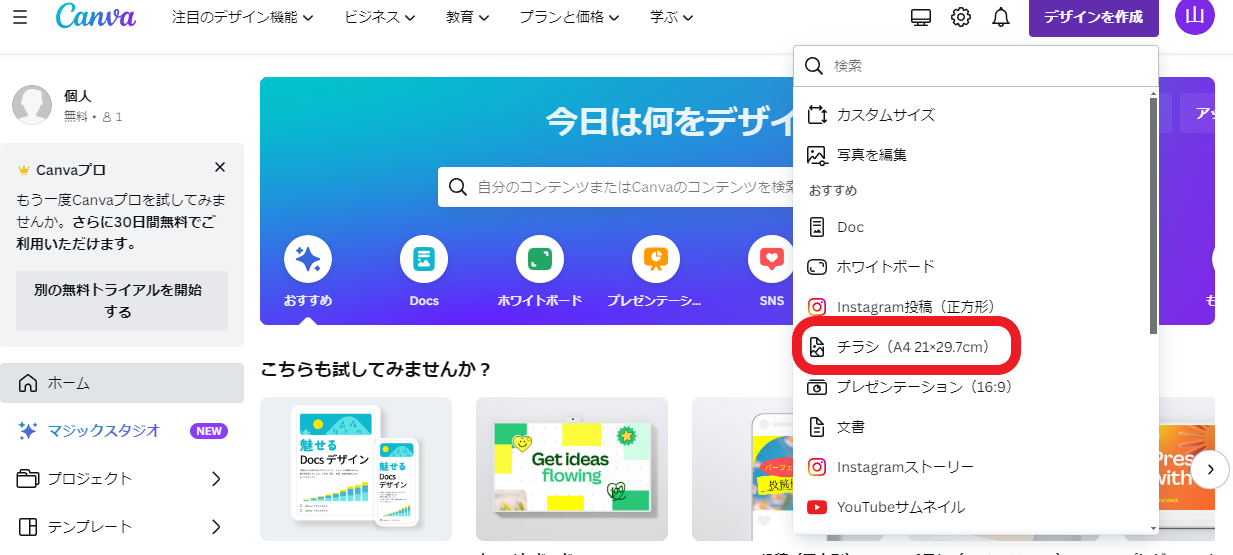The image size is (1233, 555).
Task: Tap the Docs category icon
Action: [424, 260]
